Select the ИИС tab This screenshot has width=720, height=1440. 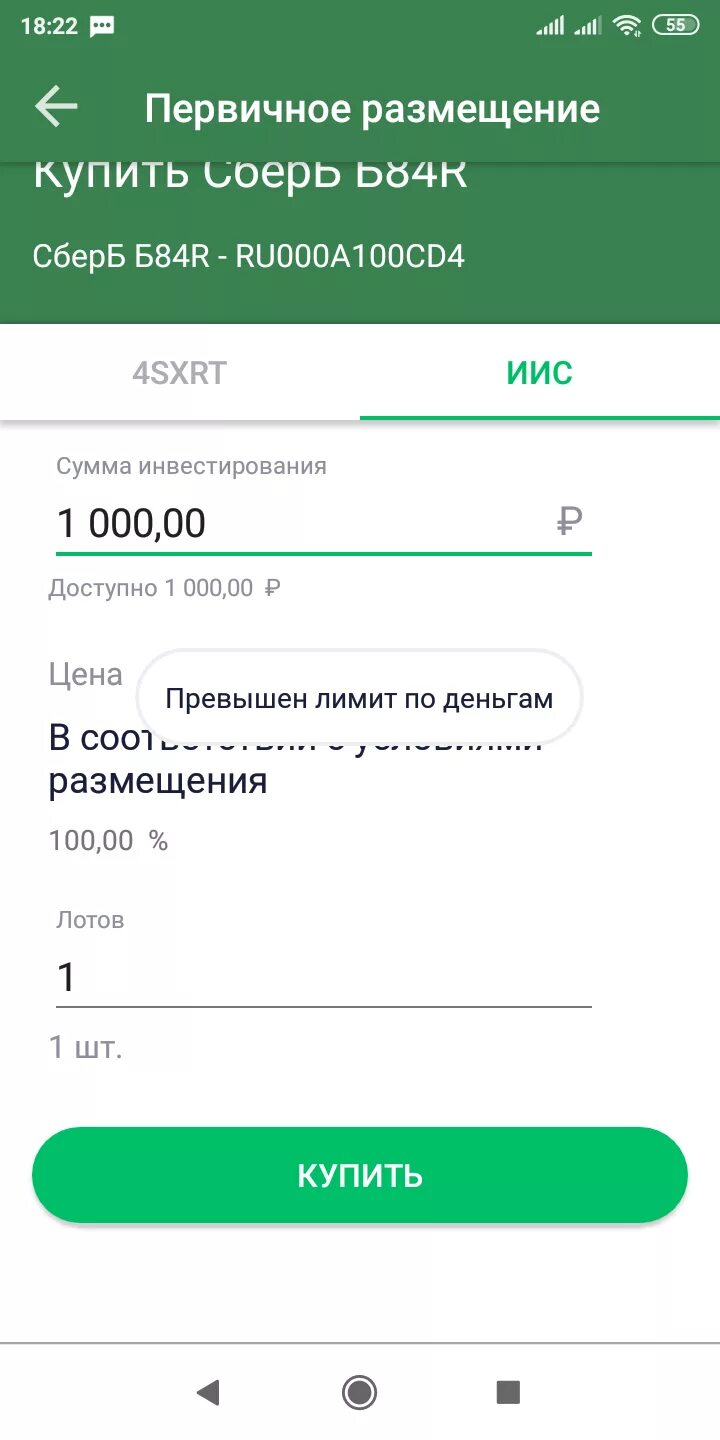tap(540, 373)
